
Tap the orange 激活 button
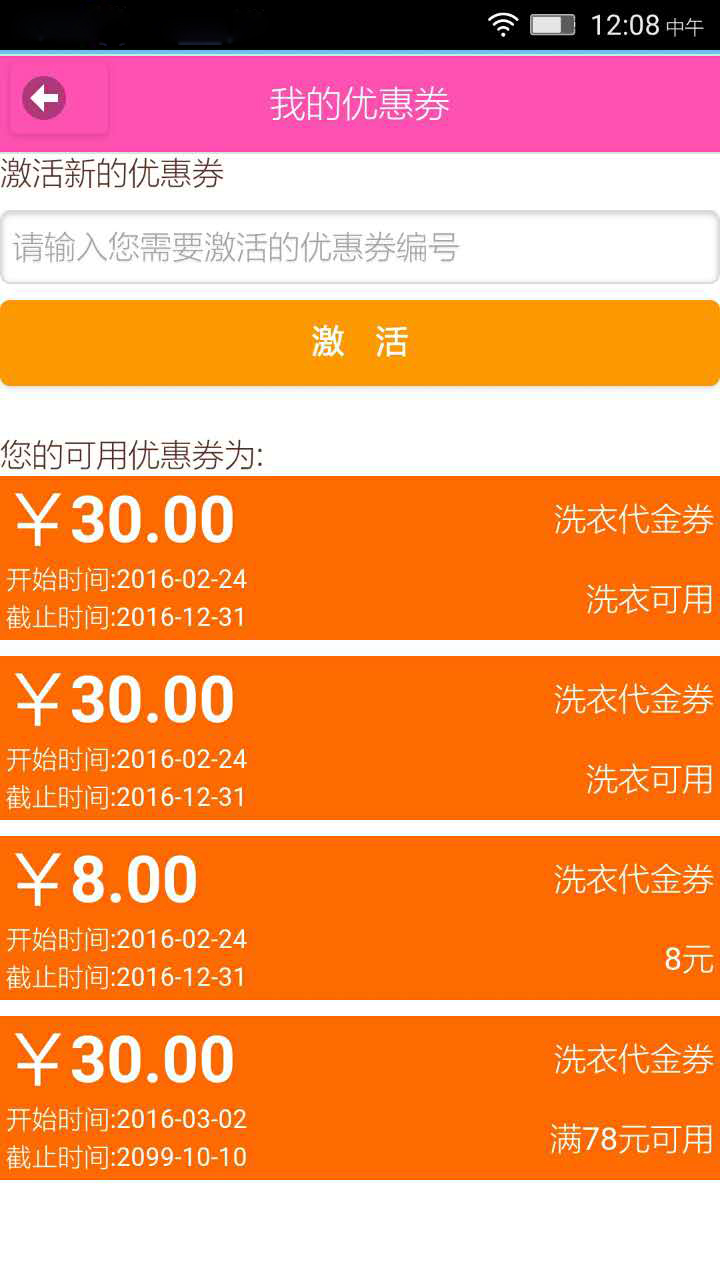coord(360,343)
